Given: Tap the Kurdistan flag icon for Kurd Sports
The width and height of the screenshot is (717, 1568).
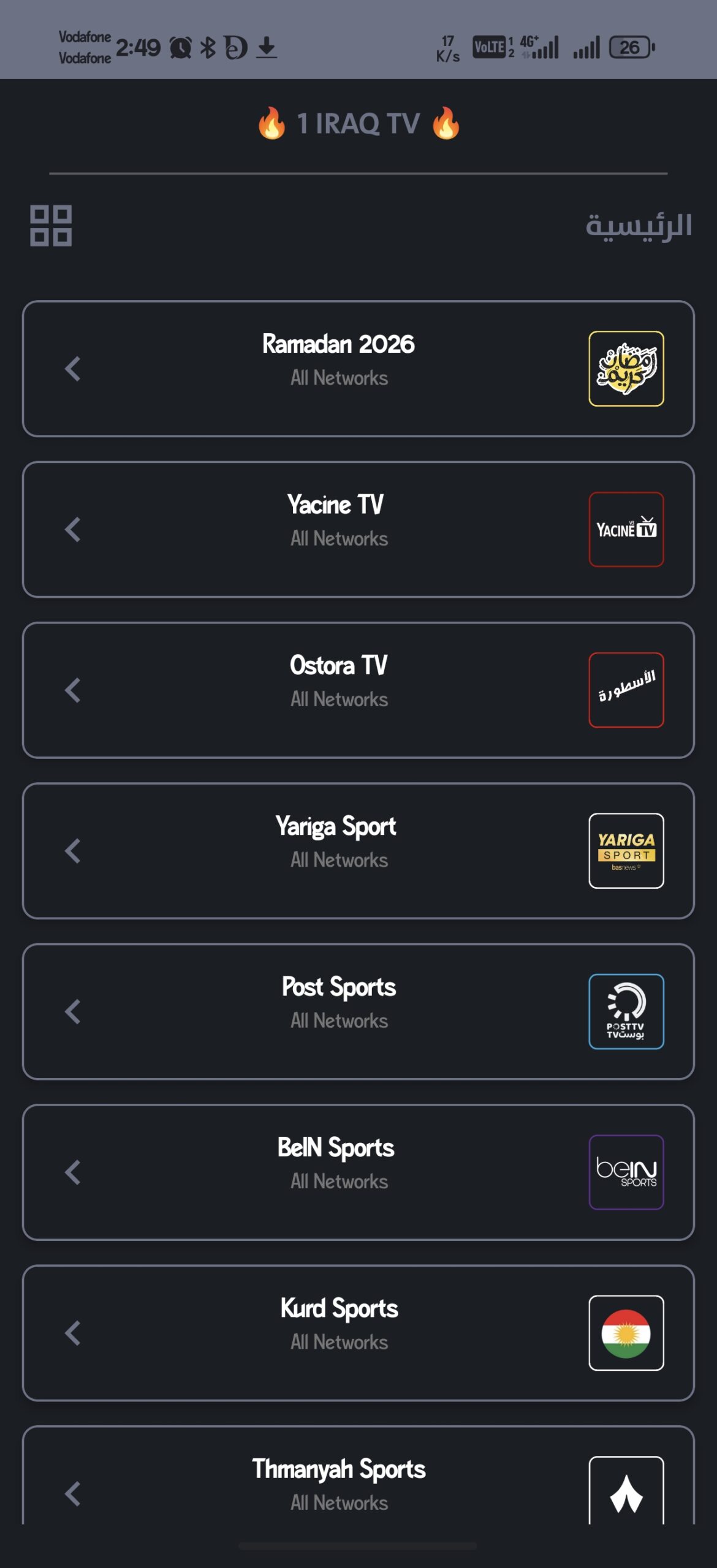Looking at the screenshot, I should coord(625,1333).
